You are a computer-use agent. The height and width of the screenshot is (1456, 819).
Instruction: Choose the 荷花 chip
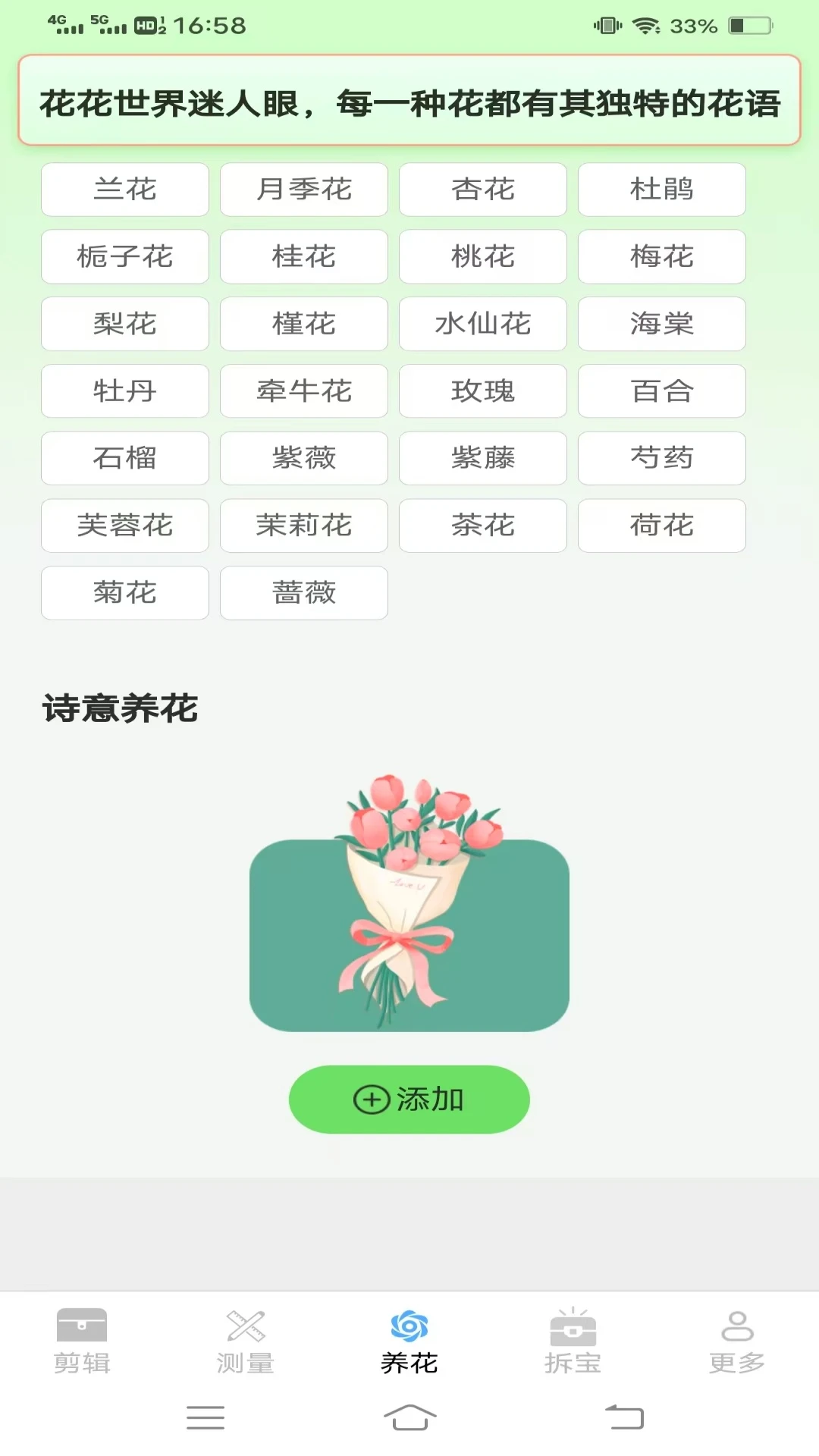(662, 526)
